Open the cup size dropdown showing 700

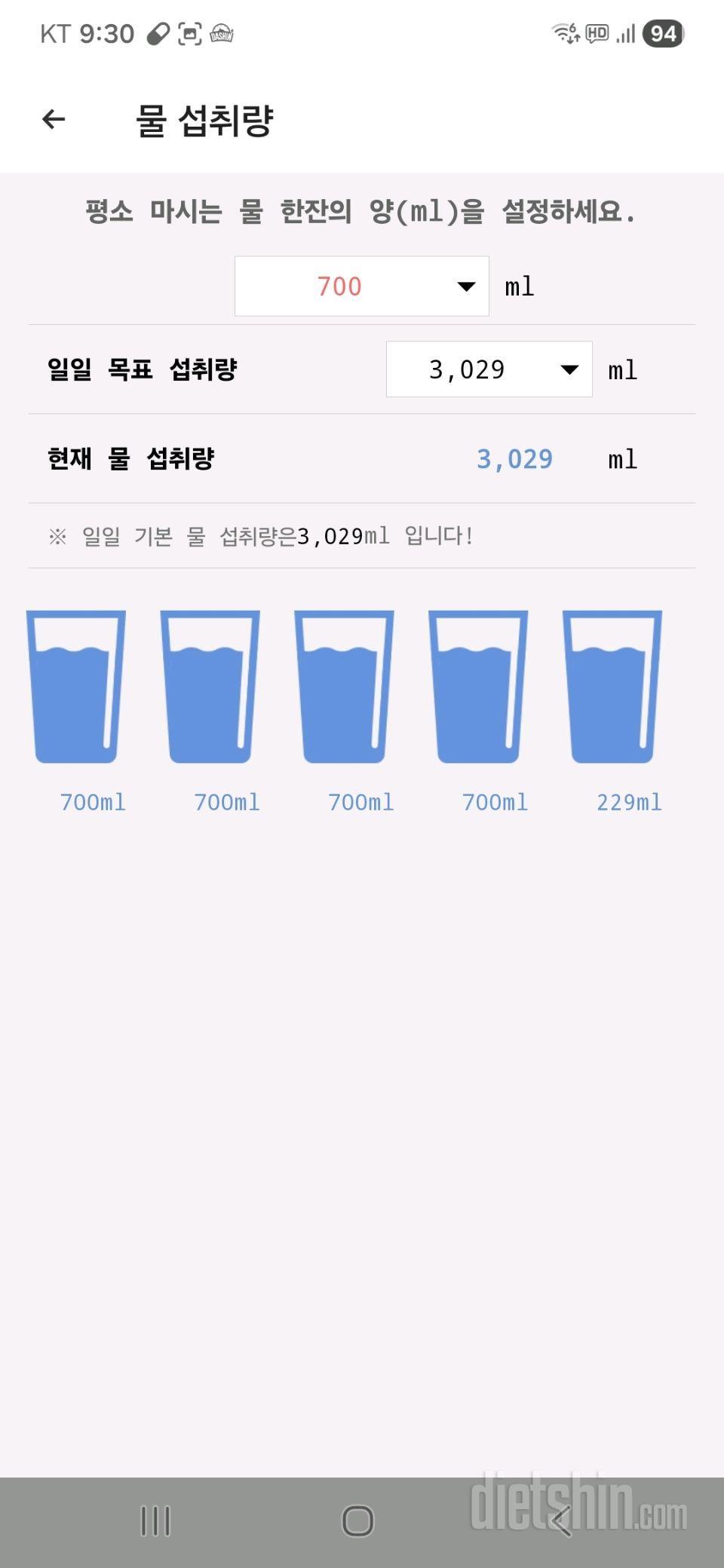coord(361,286)
